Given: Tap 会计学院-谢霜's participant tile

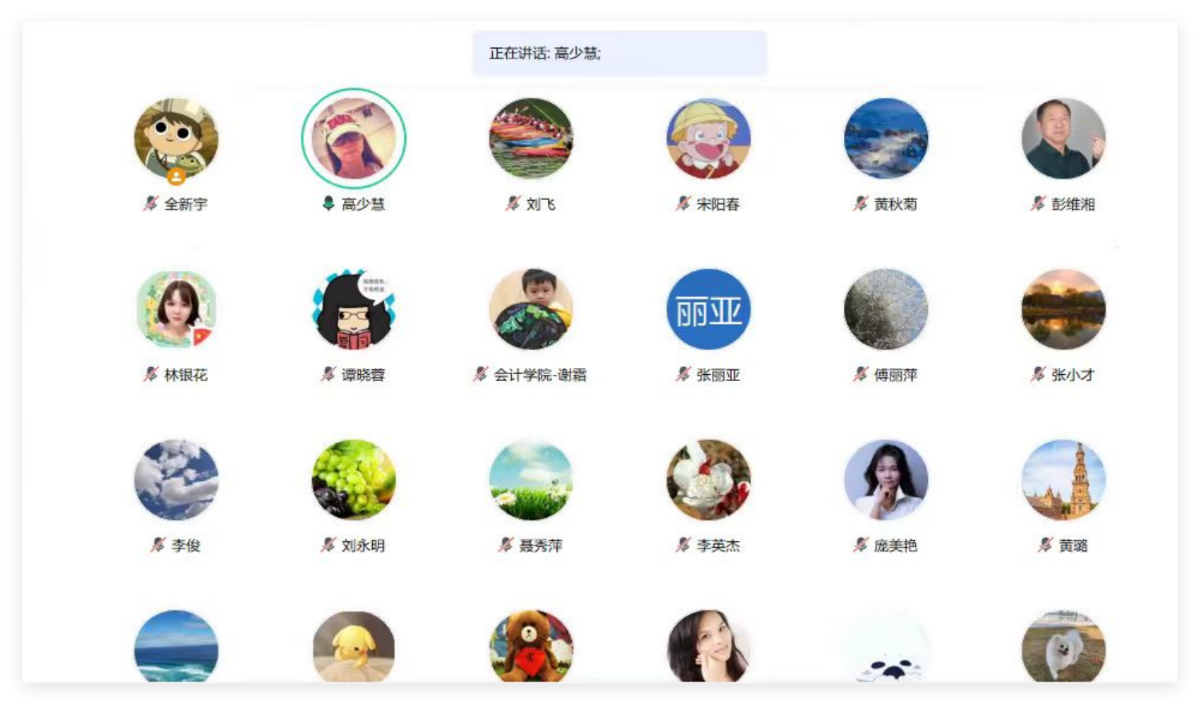Looking at the screenshot, I should point(531,310).
